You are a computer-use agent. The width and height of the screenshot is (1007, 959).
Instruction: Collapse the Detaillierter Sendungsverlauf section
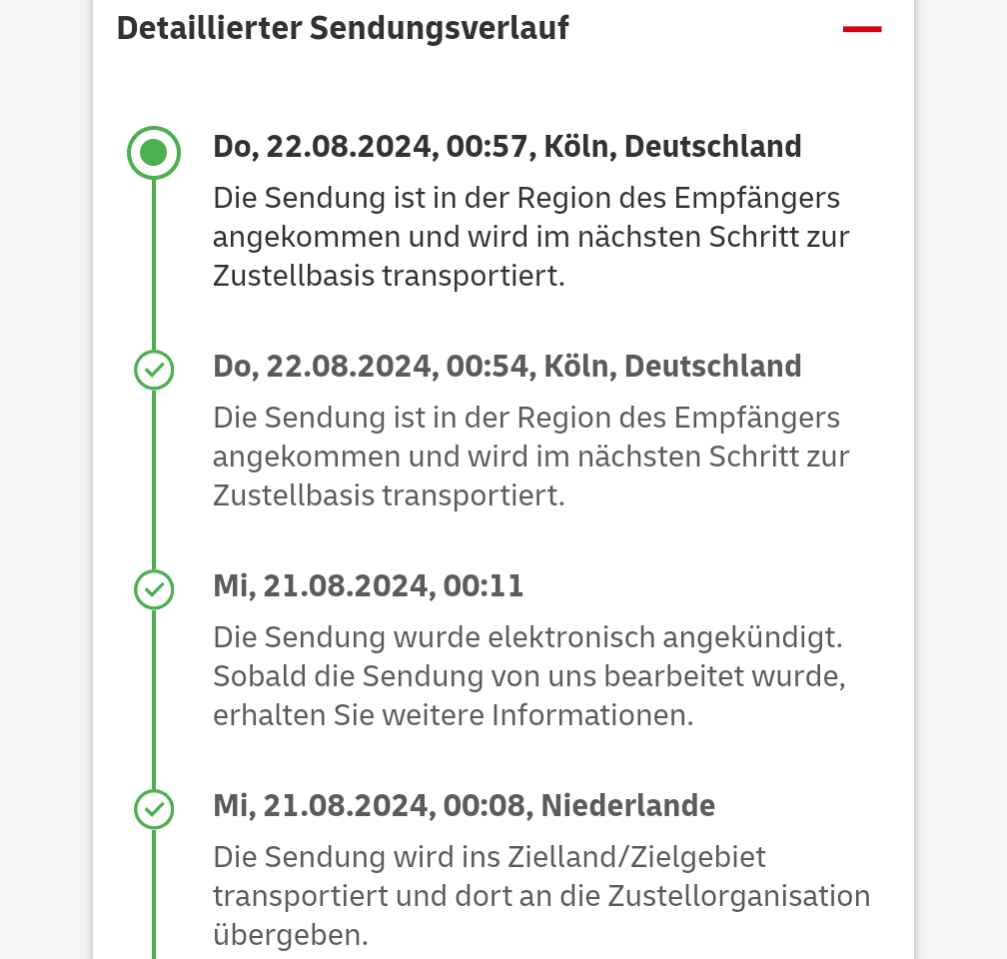pos(861,29)
